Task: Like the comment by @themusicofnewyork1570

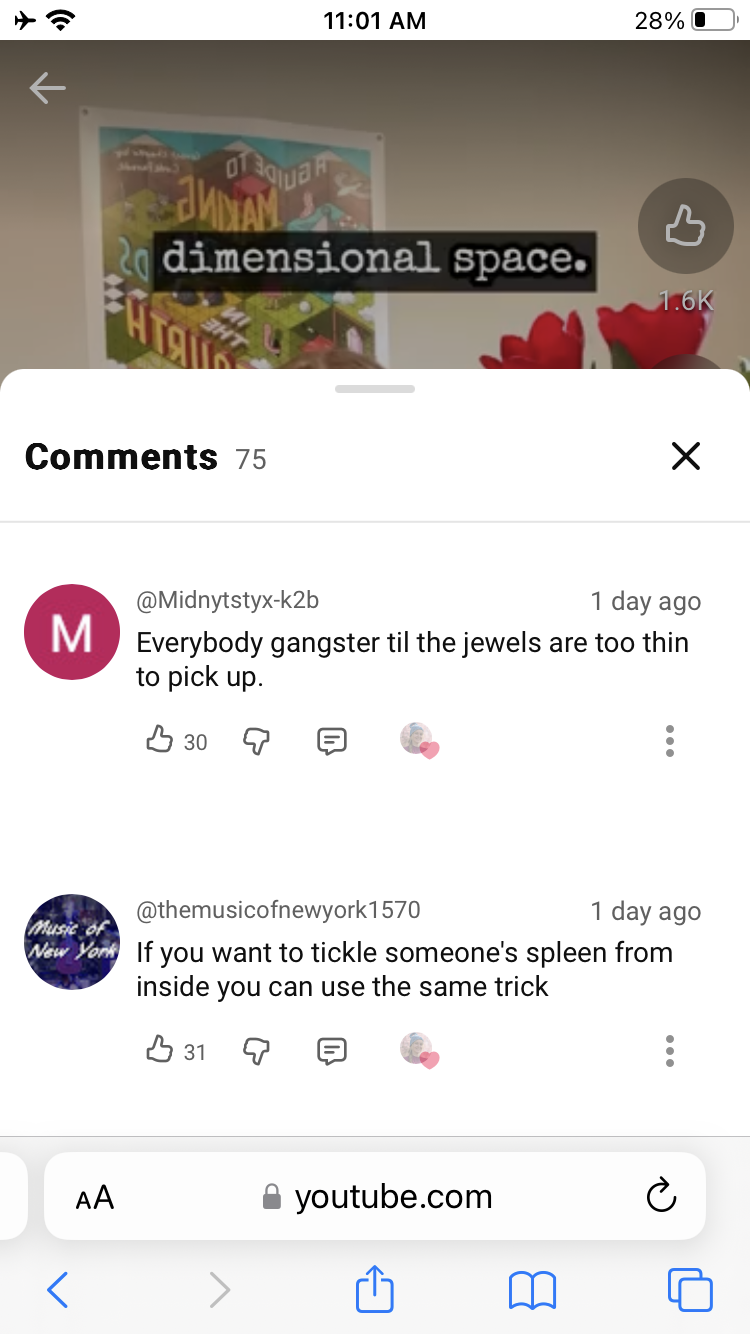Action: [160, 1050]
